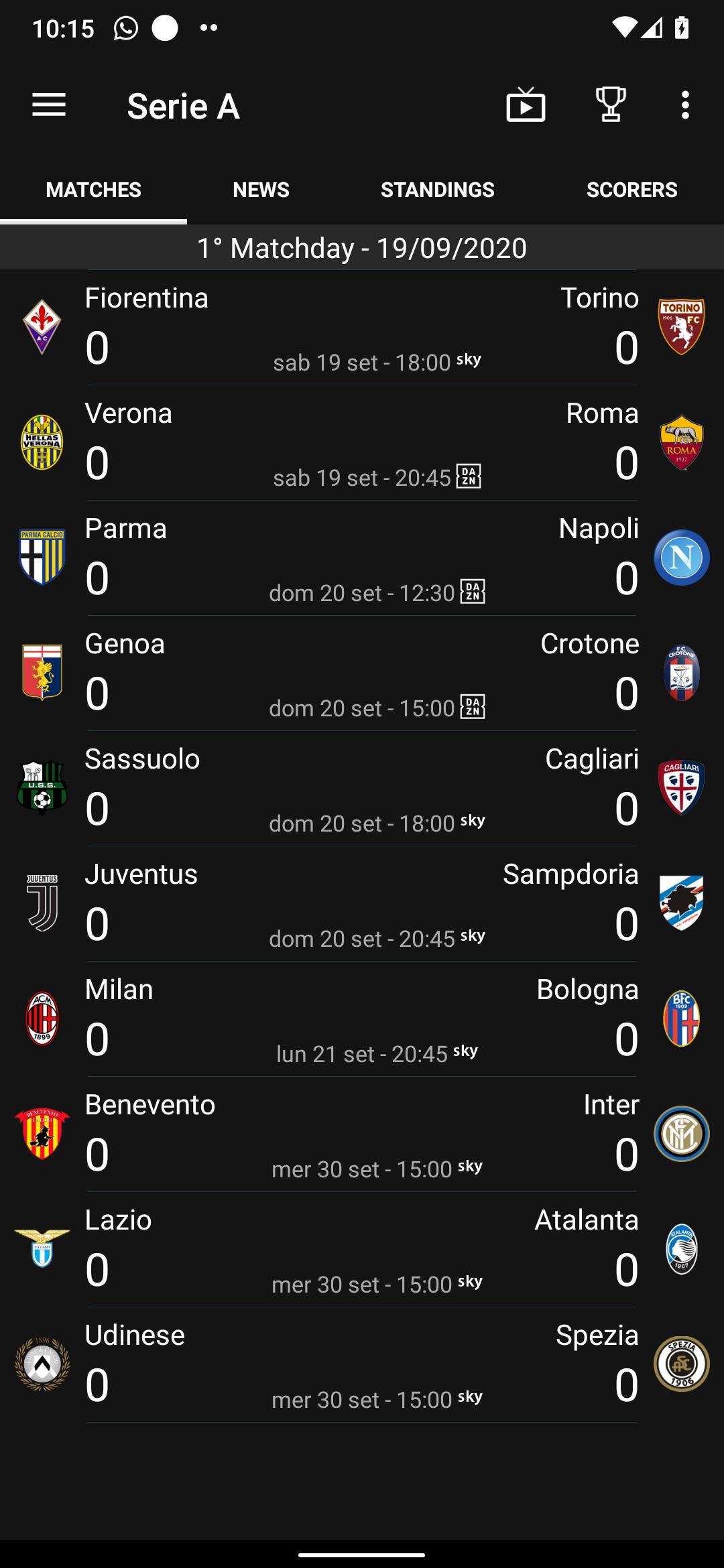
Task: Open the Genoa vs Crotone match
Action: point(362,673)
